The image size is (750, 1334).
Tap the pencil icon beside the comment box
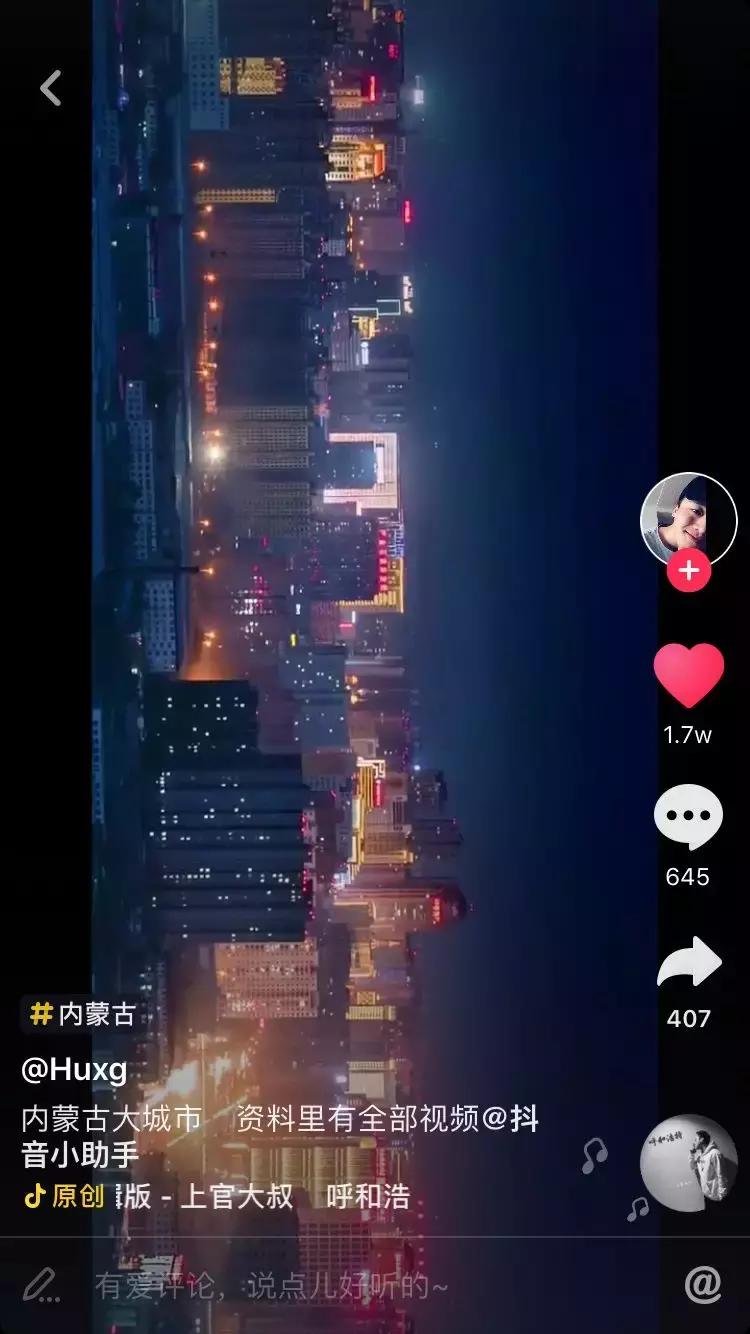tap(40, 1283)
